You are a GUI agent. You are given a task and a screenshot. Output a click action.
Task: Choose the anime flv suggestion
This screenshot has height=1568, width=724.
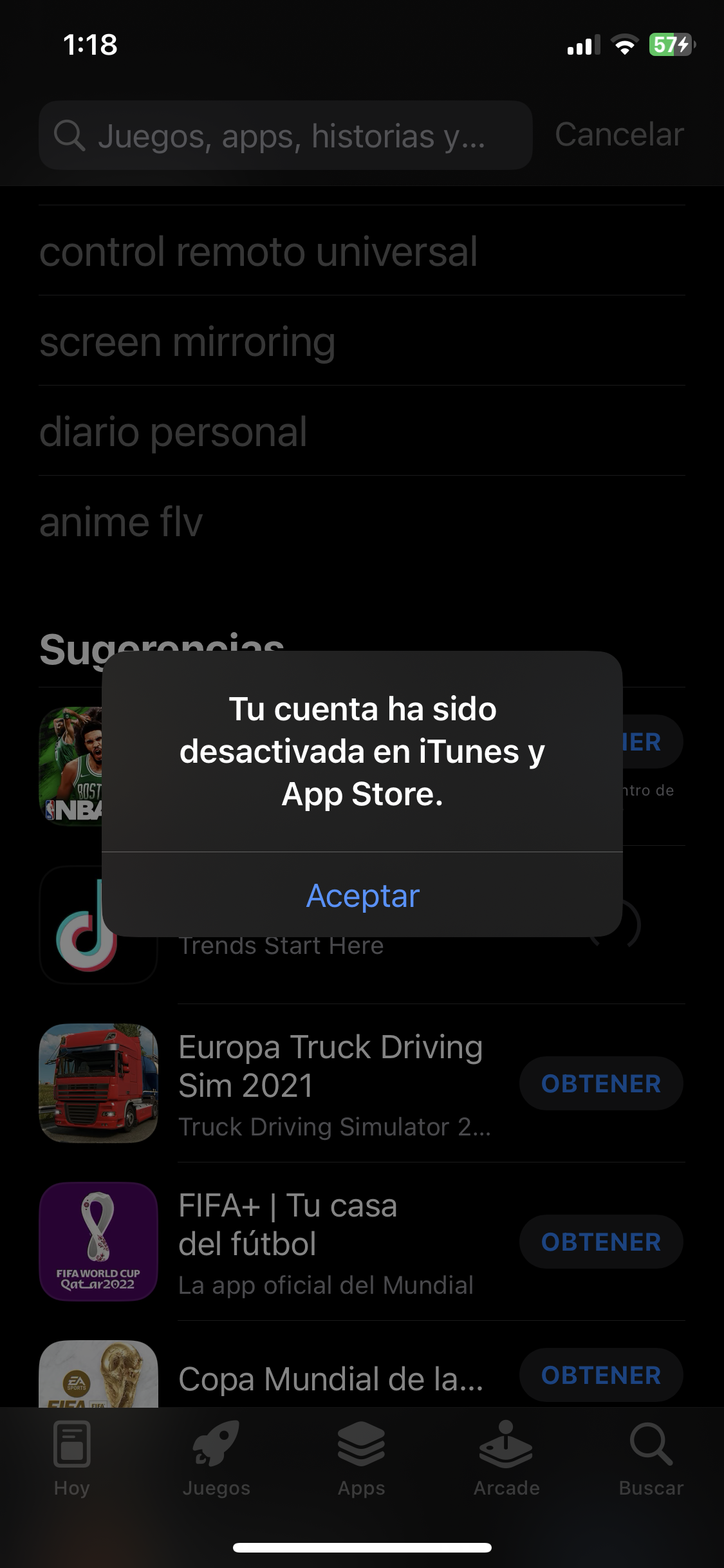(121, 521)
